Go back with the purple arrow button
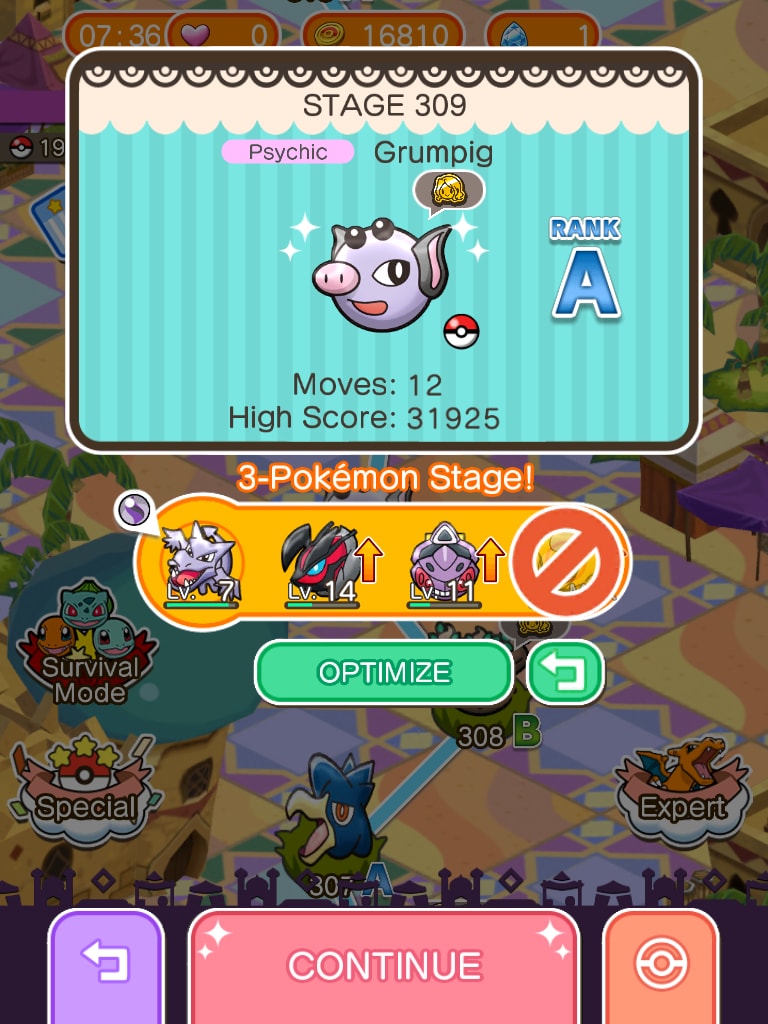The height and width of the screenshot is (1024, 768). [x=105, y=964]
